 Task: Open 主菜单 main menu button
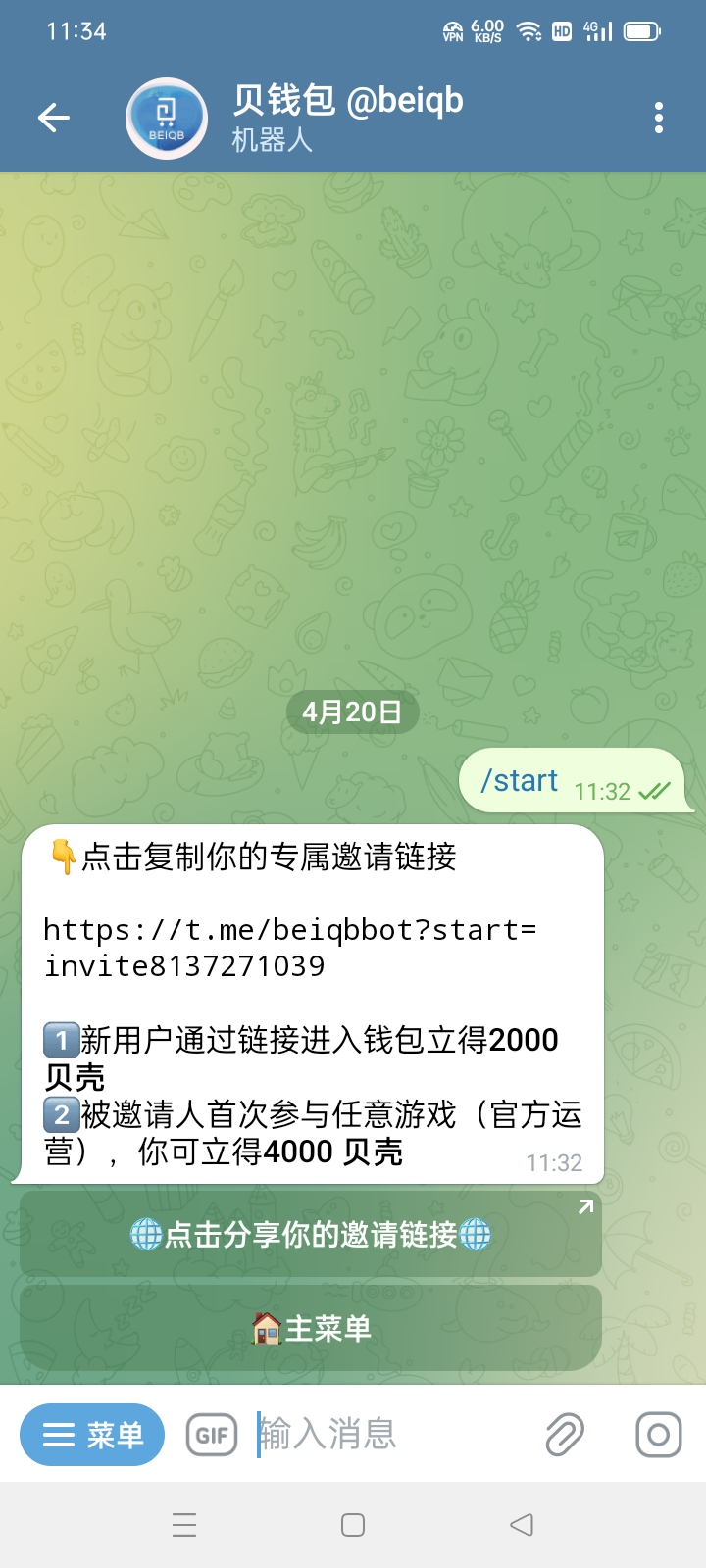[x=310, y=1328]
